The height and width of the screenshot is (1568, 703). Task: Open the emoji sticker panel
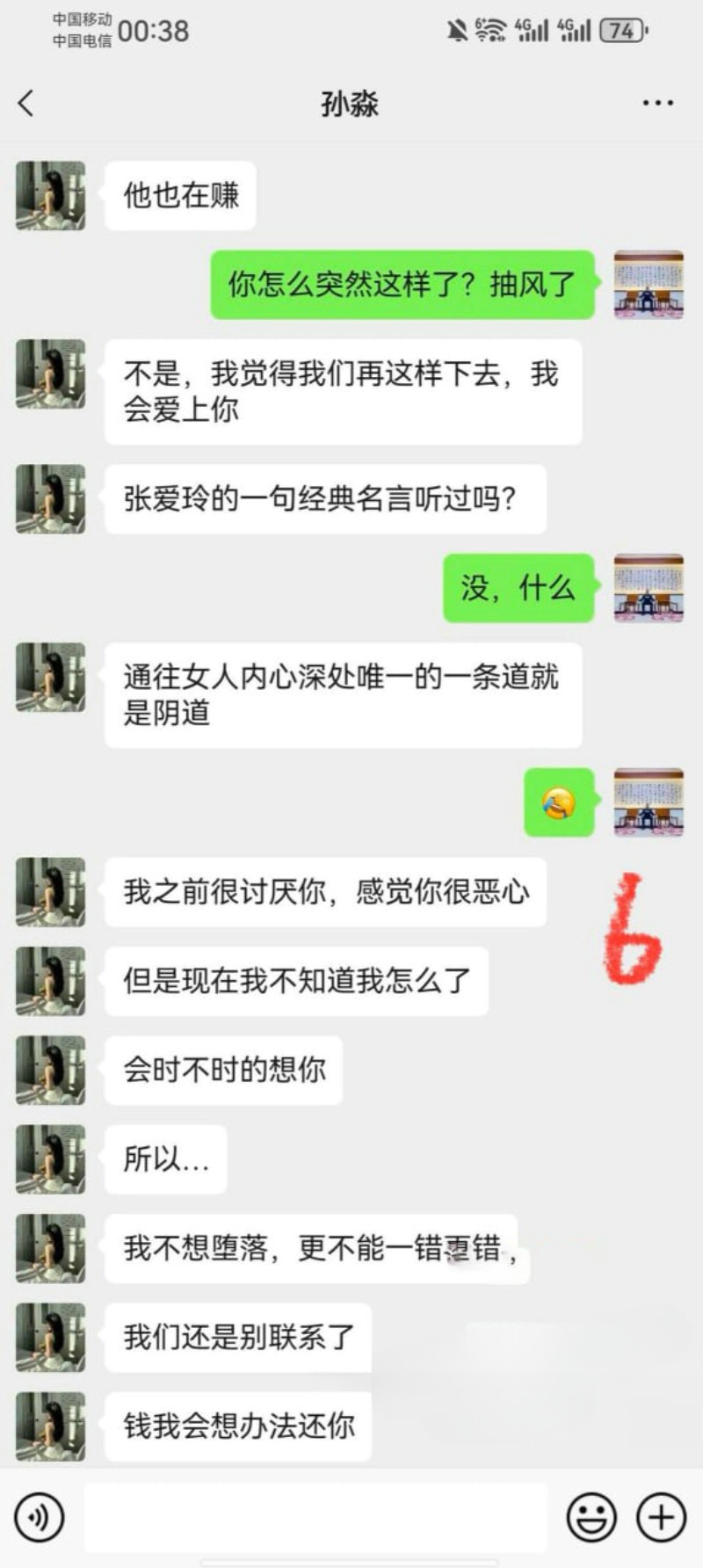[x=591, y=1516]
